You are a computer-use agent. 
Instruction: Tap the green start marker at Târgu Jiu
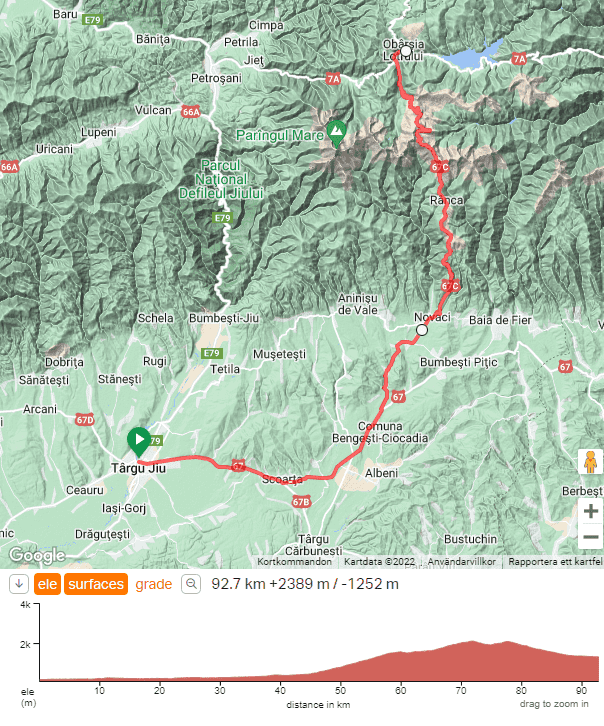(x=138, y=440)
